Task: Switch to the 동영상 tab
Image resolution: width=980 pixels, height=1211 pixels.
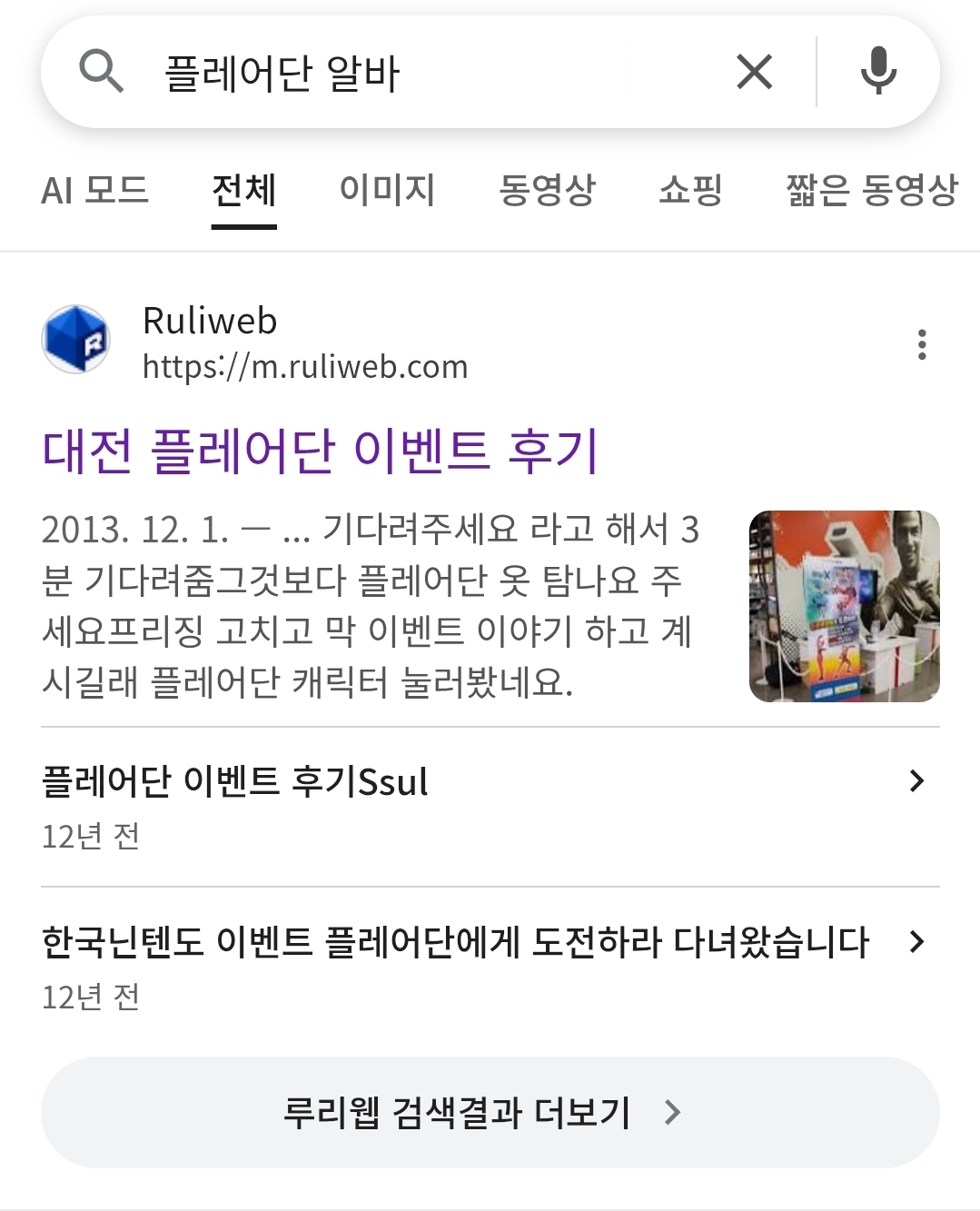Action: point(547,190)
